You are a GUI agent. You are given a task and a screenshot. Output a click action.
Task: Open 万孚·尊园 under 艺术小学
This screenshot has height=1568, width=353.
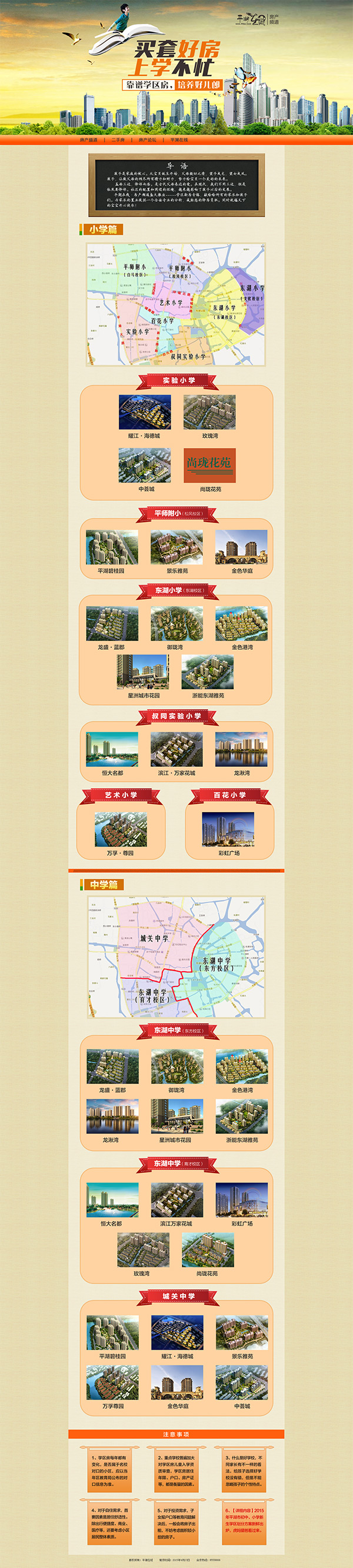point(121,829)
